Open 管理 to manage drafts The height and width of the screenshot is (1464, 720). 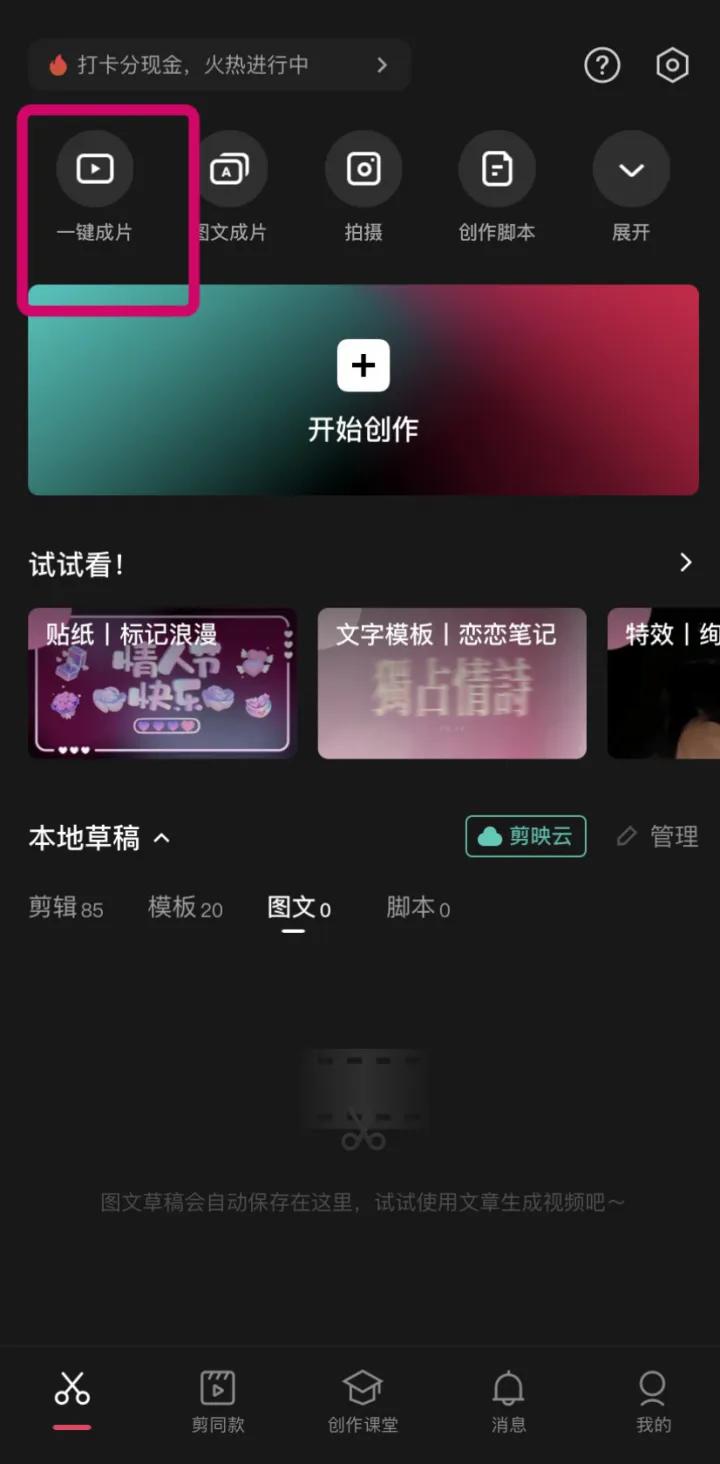pos(661,836)
